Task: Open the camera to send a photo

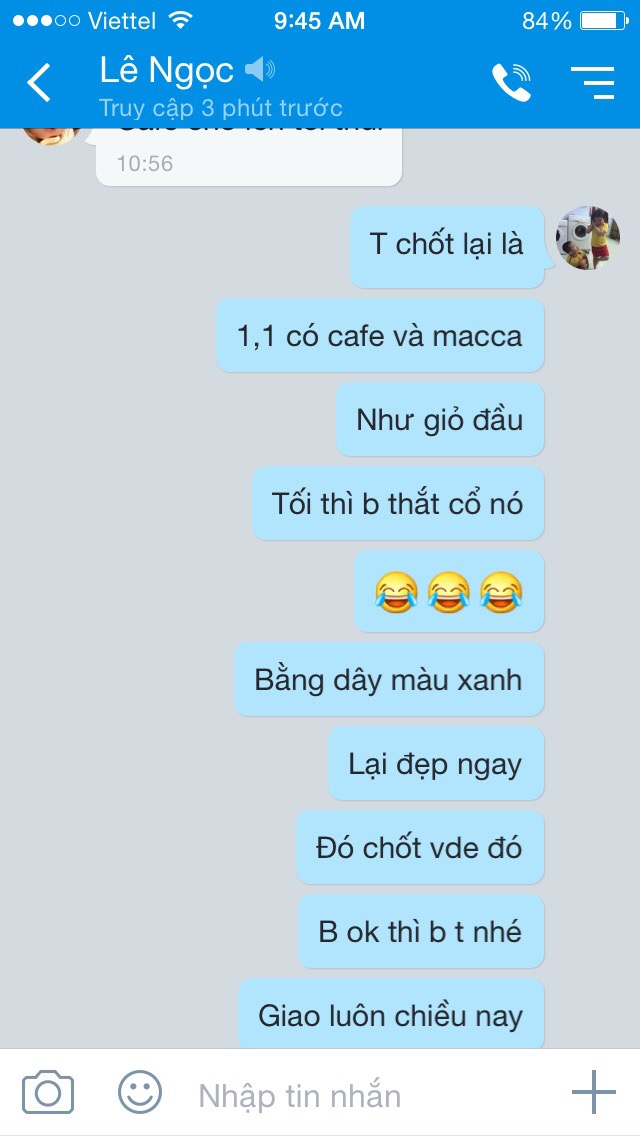Action: pyautogui.click(x=48, y=1092)
